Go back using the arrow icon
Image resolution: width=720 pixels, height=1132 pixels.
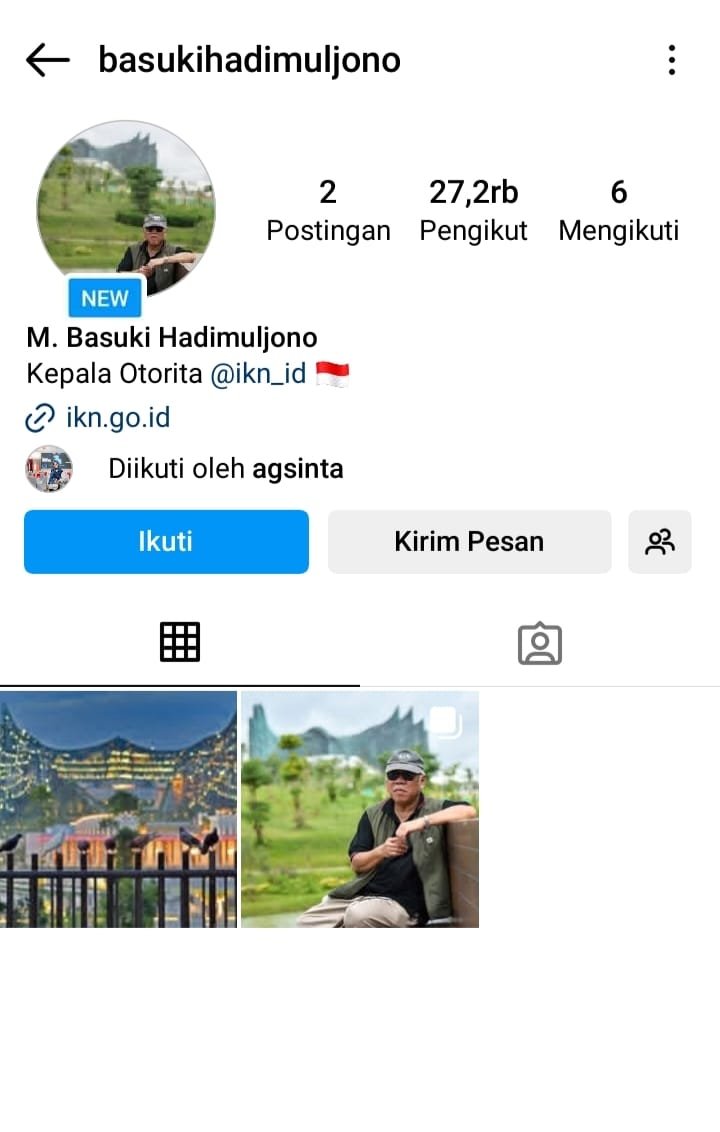coord(47,60)
